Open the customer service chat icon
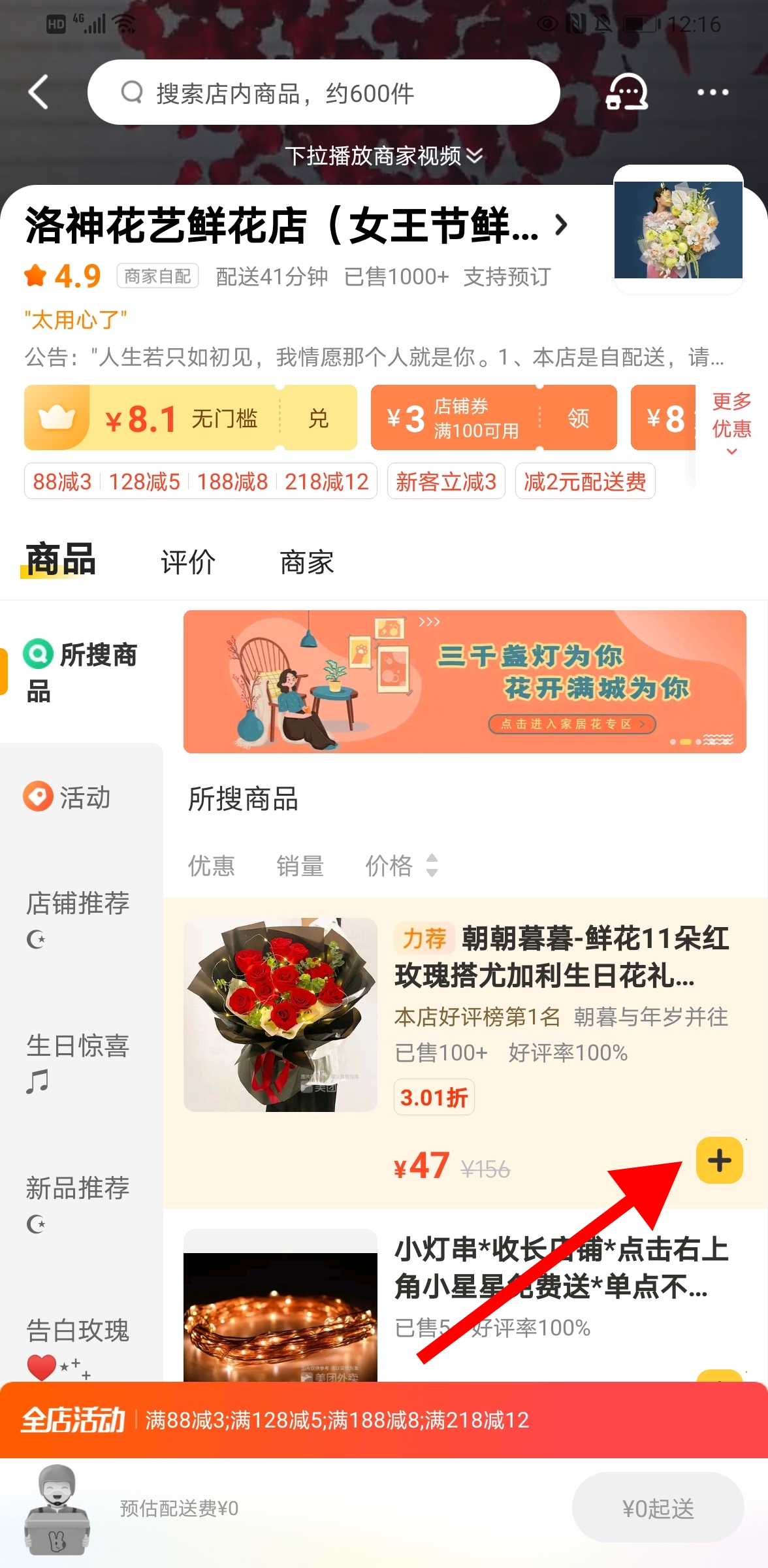Image resolution: width=768 pixels, height=1568 pixels. point(626,92)
